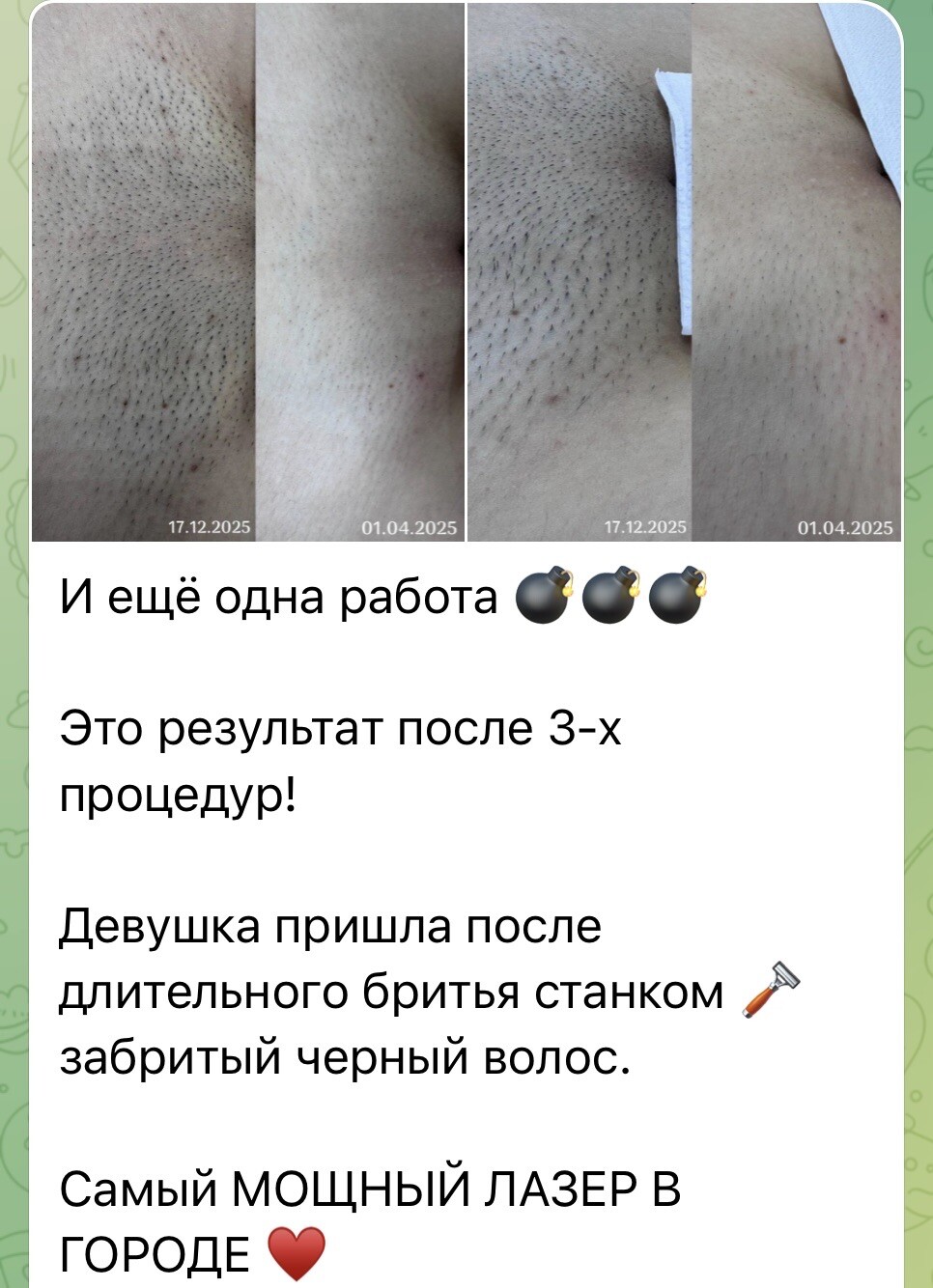Open the left before-after photo in the album
Image resolution: width=933 pixels, height=1288 pixels.
point(248,270)
